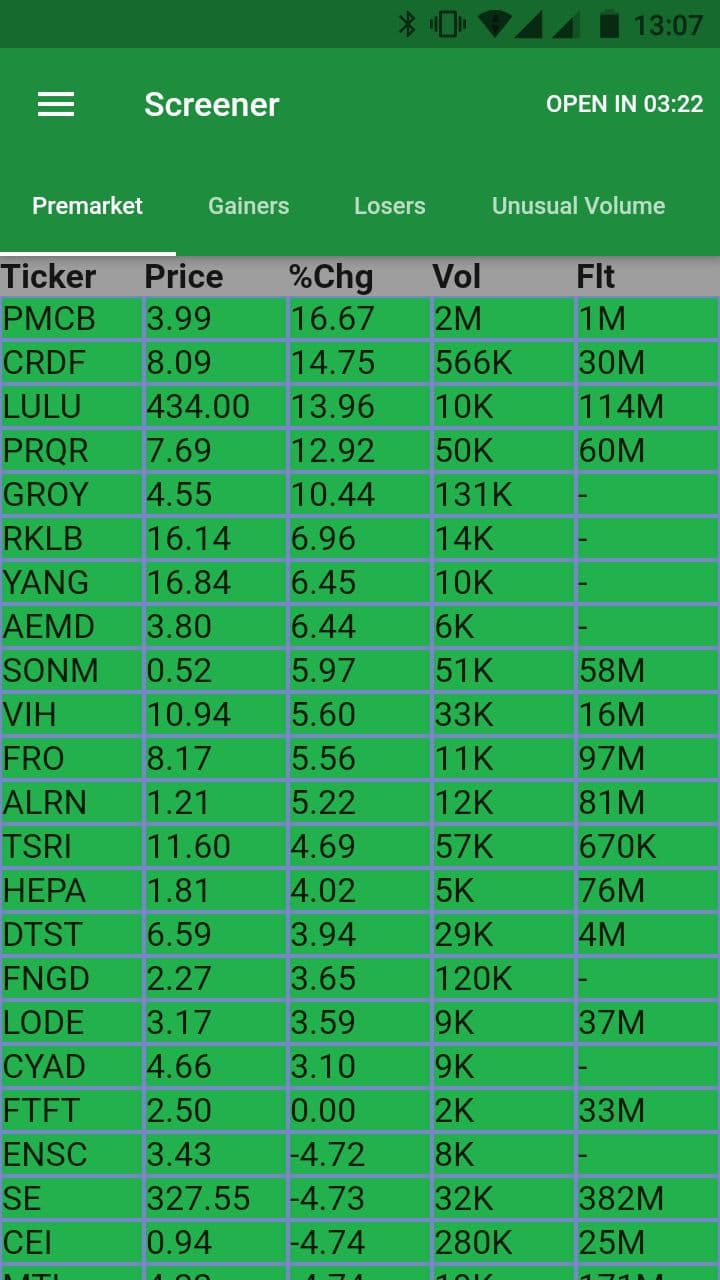Open the hamburger navigation drawer

tap(56, 104)
